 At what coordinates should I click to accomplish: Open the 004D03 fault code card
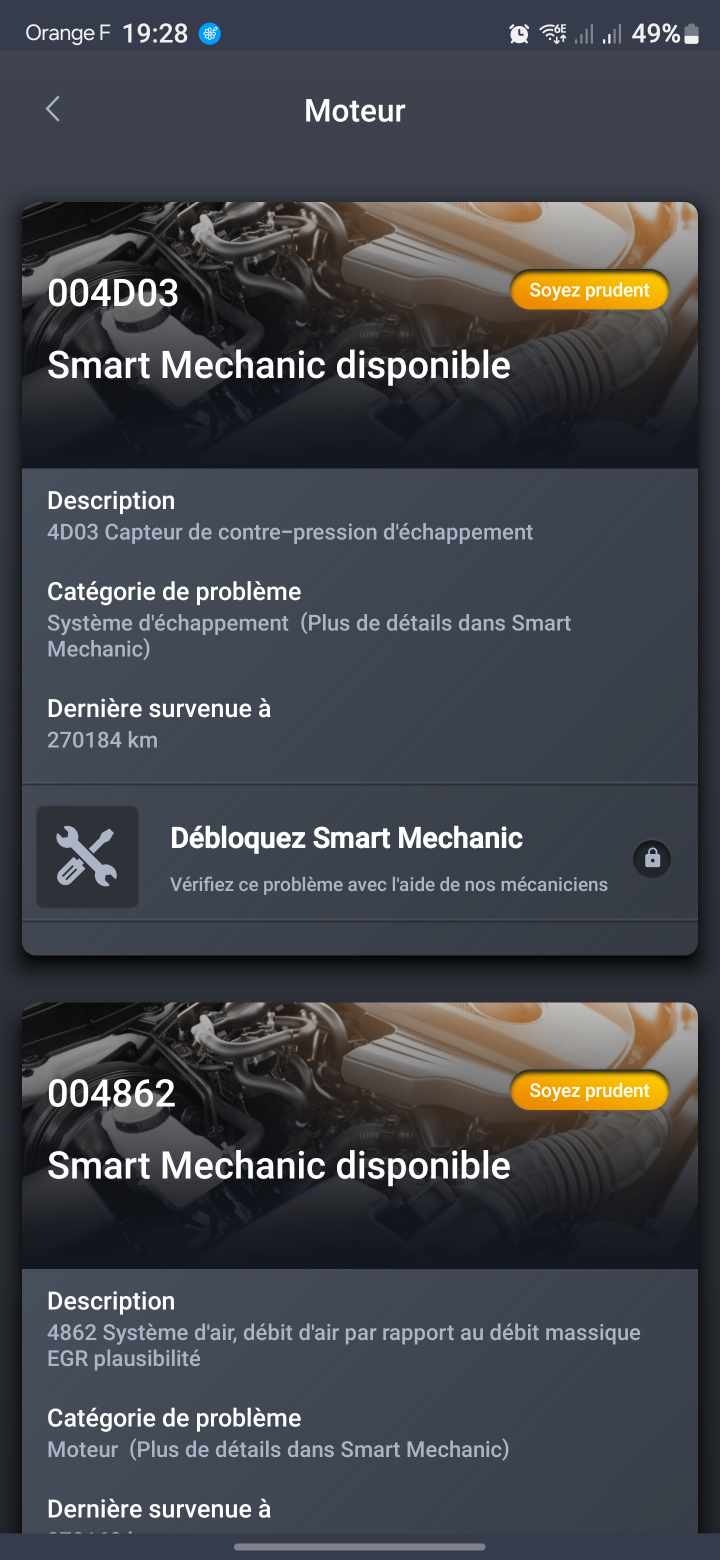(359, 335)
